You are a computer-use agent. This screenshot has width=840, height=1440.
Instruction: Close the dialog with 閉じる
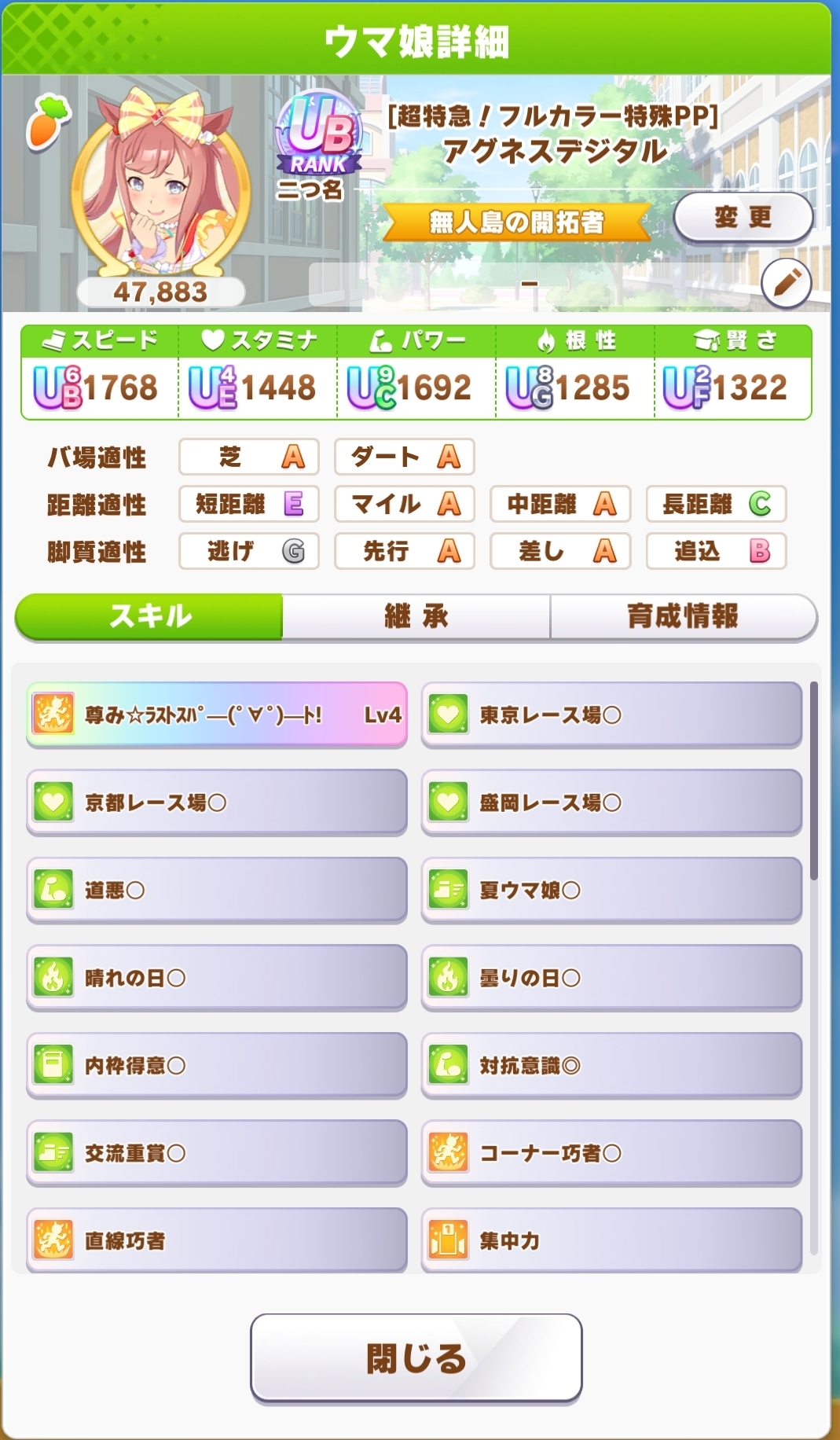[x=416, y=1357]
